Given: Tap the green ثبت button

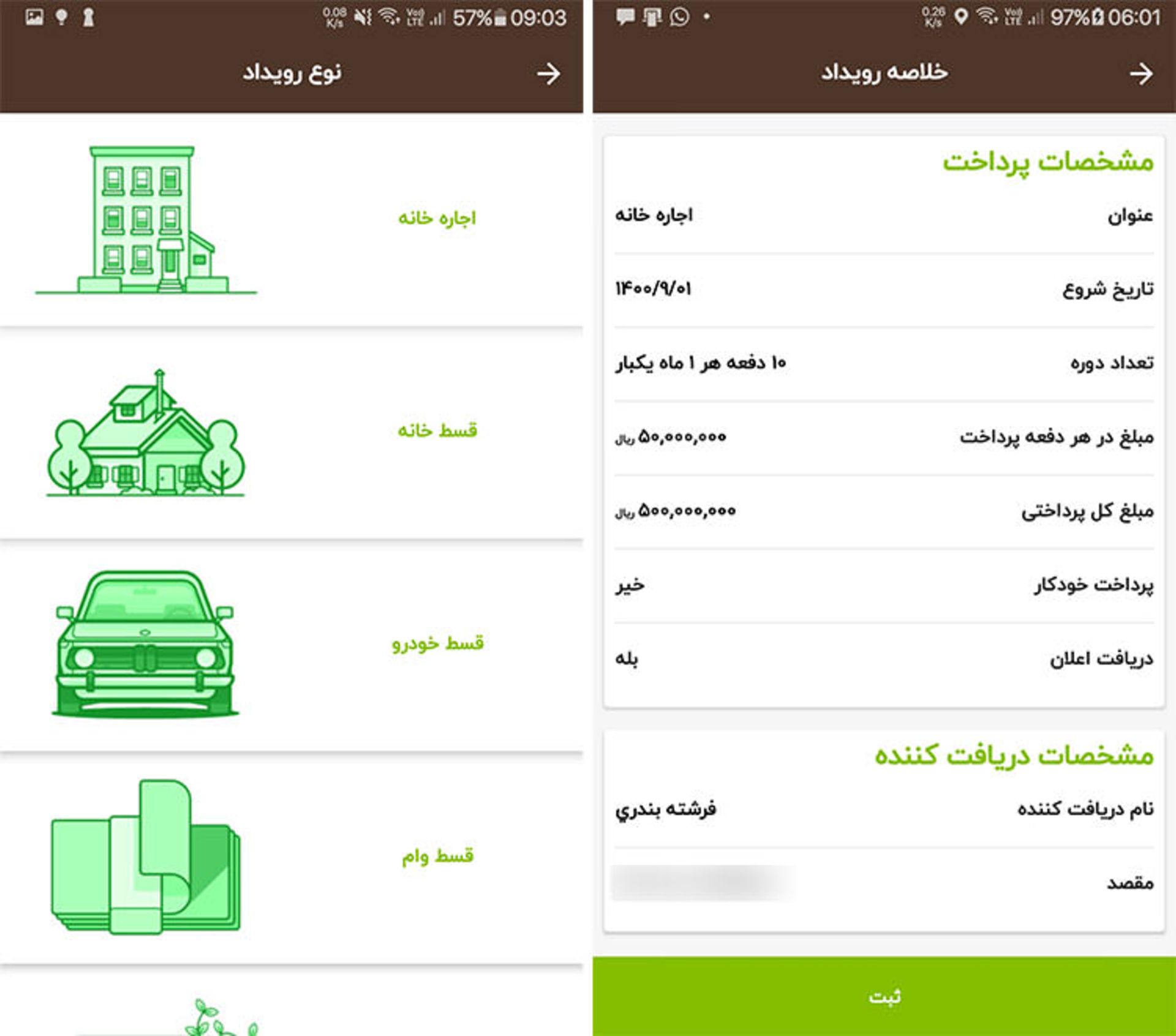Looking at the screenshot, I should [x=884, y=996].
